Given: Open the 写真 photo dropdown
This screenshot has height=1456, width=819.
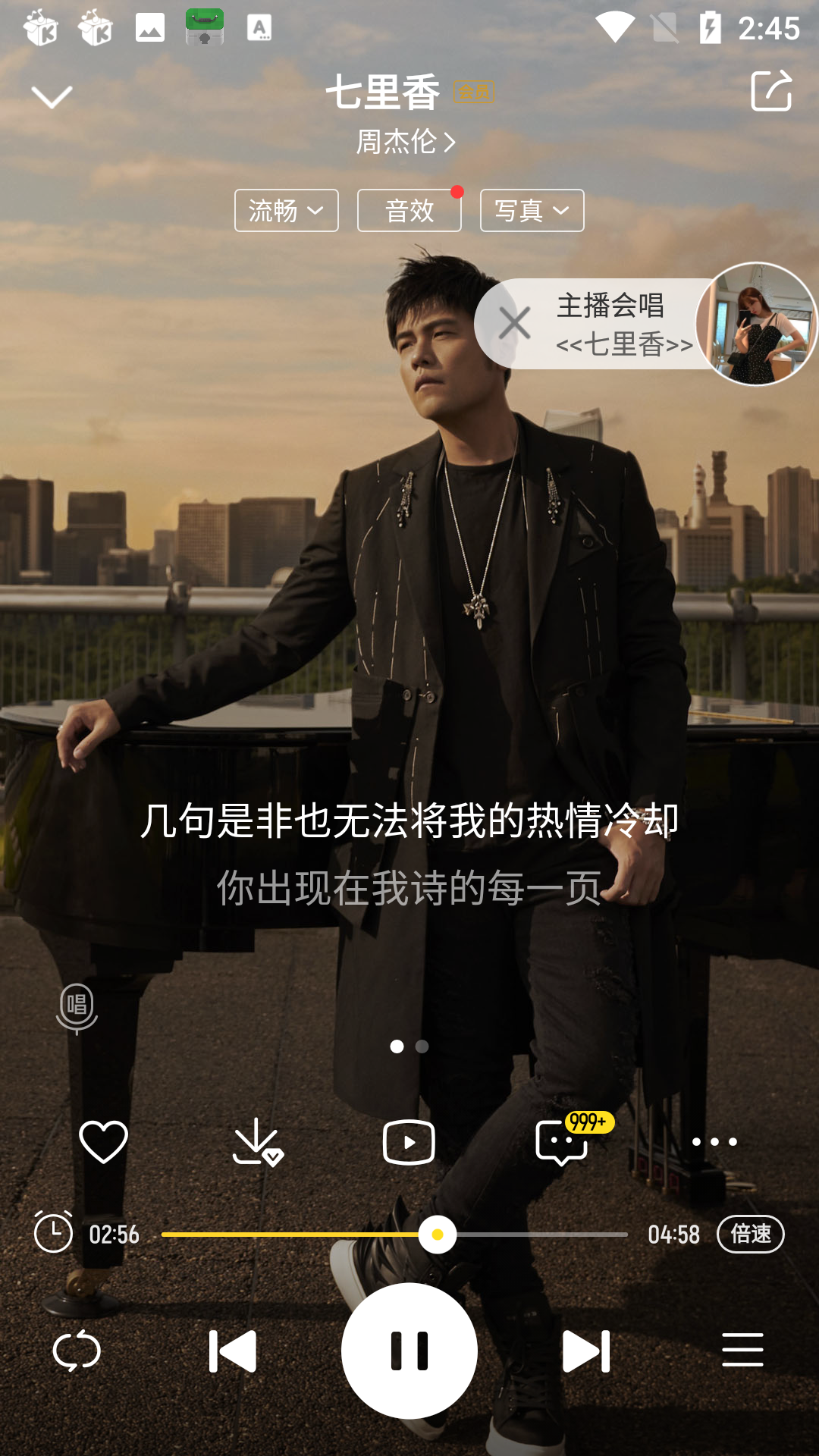Looking at the screenshot, I should 532,210.
